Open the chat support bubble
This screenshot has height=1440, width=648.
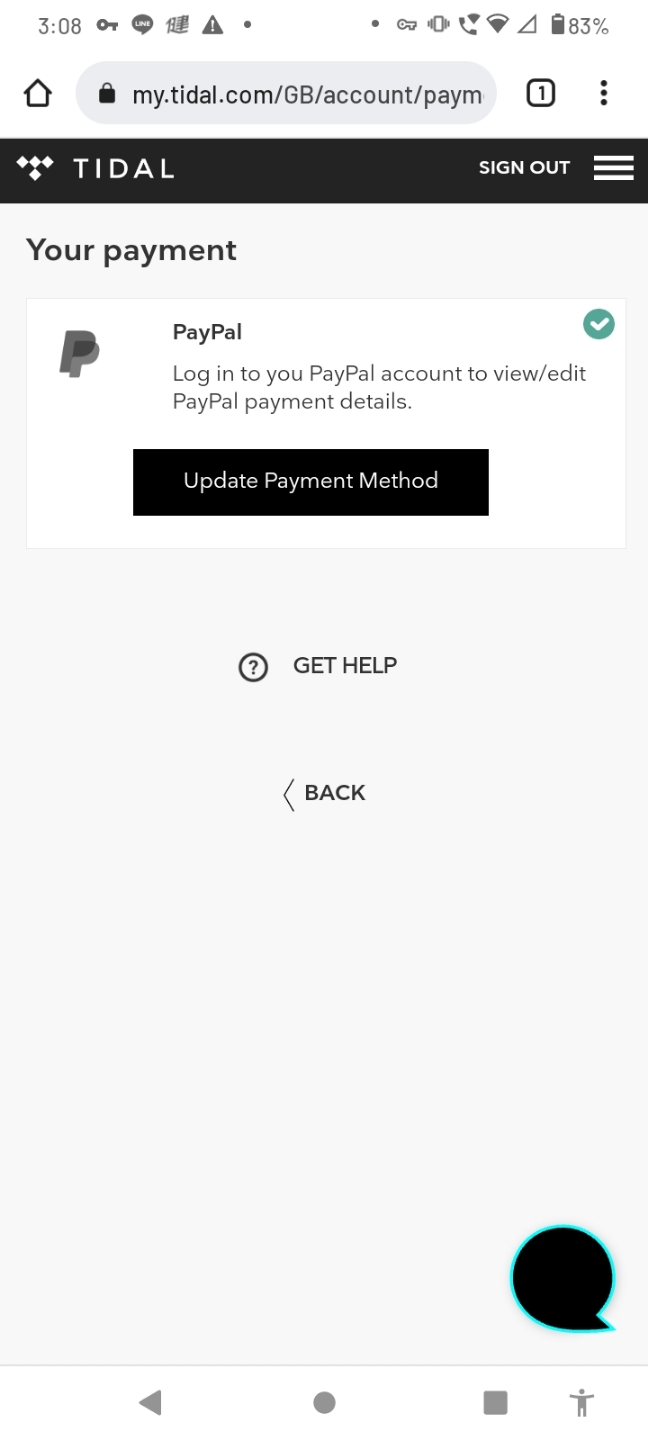click(x=562, y=1278)
